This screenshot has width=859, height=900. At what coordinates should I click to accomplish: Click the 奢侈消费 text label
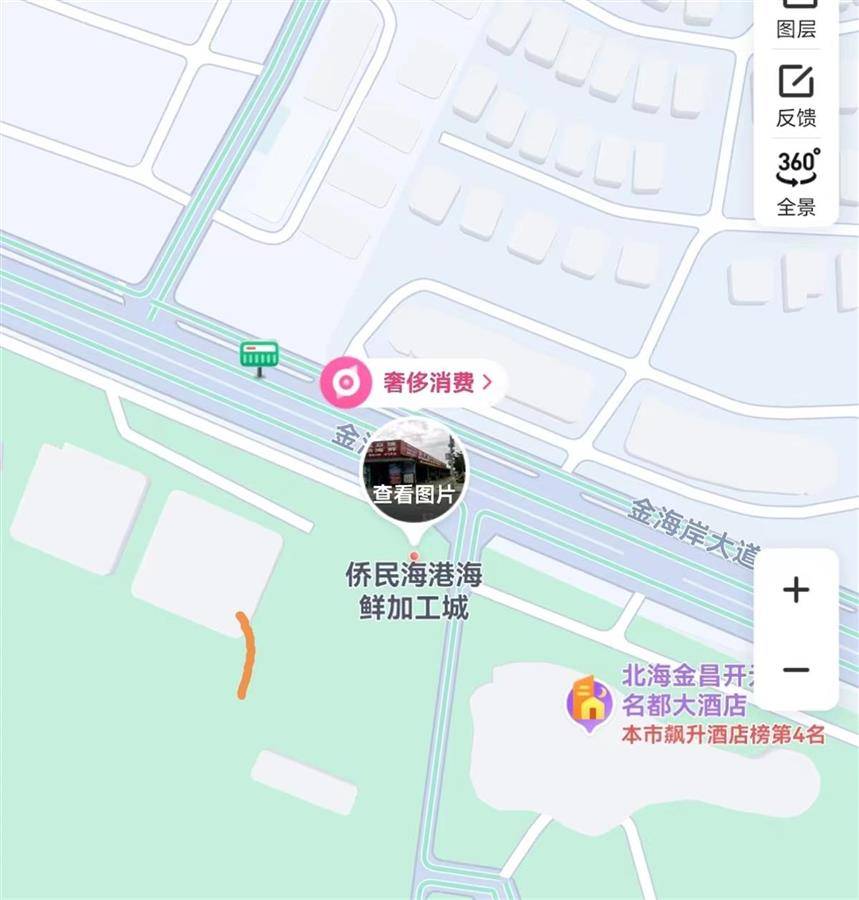[x=426, y=381]
